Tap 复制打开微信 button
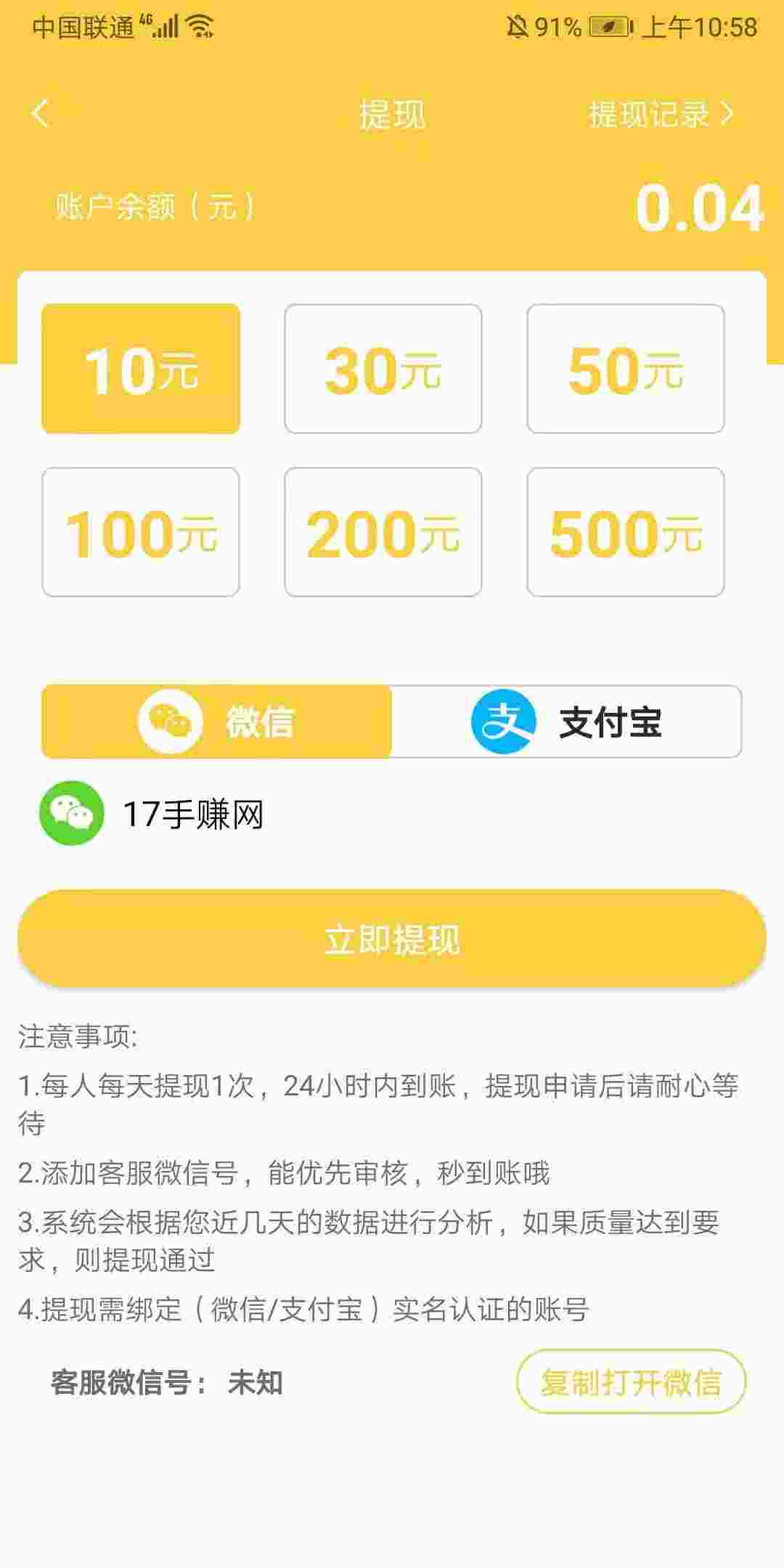784x1568 pixels. (x=631, y=1381)
